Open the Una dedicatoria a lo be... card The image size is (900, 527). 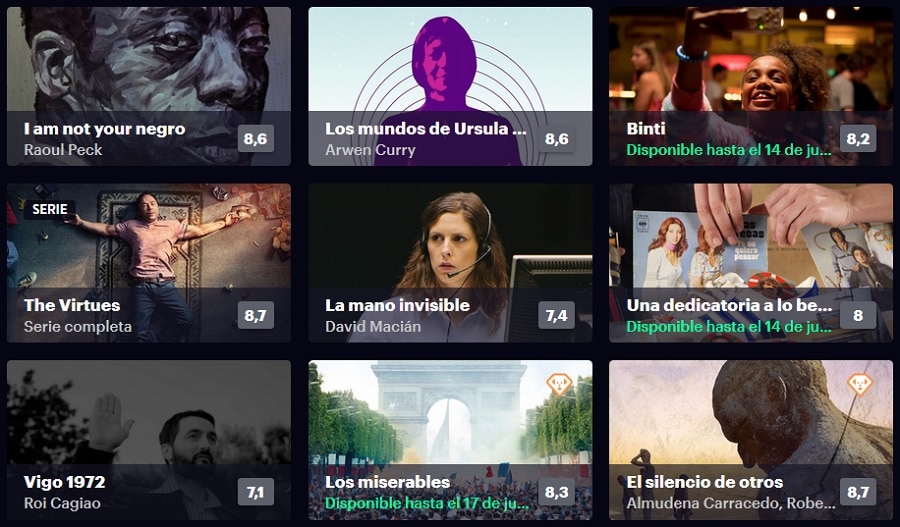point(750,262)
